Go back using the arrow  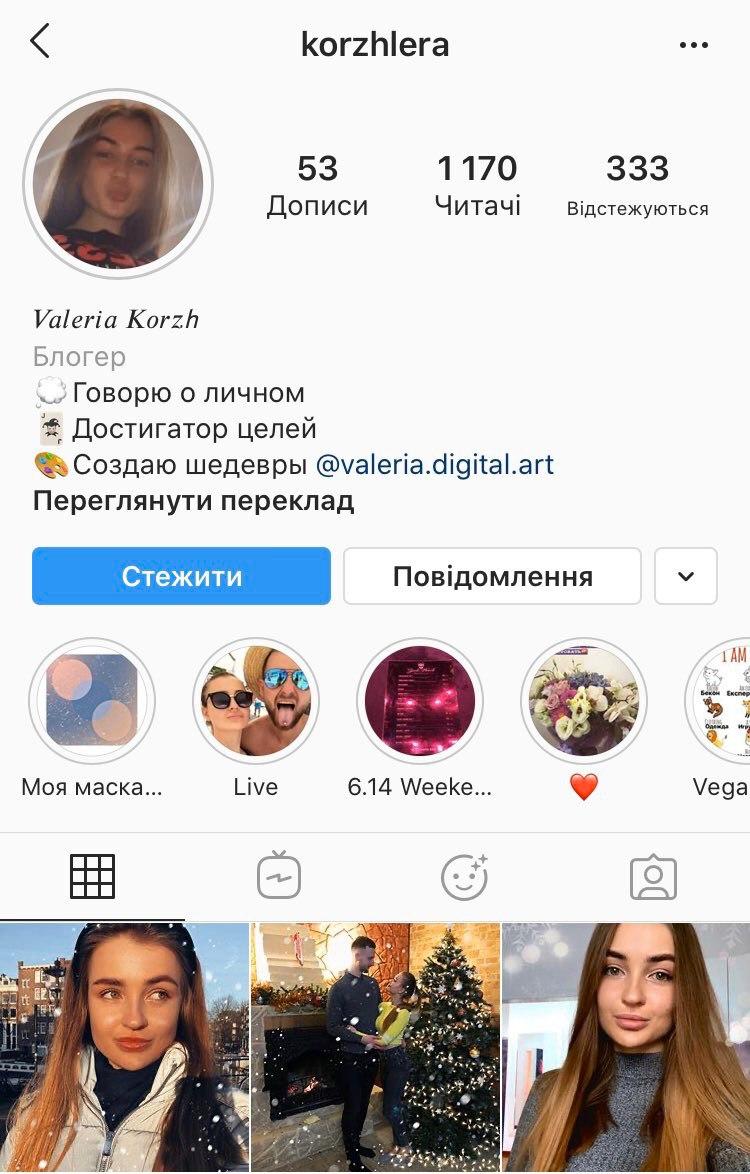click(x=39, y=42)
